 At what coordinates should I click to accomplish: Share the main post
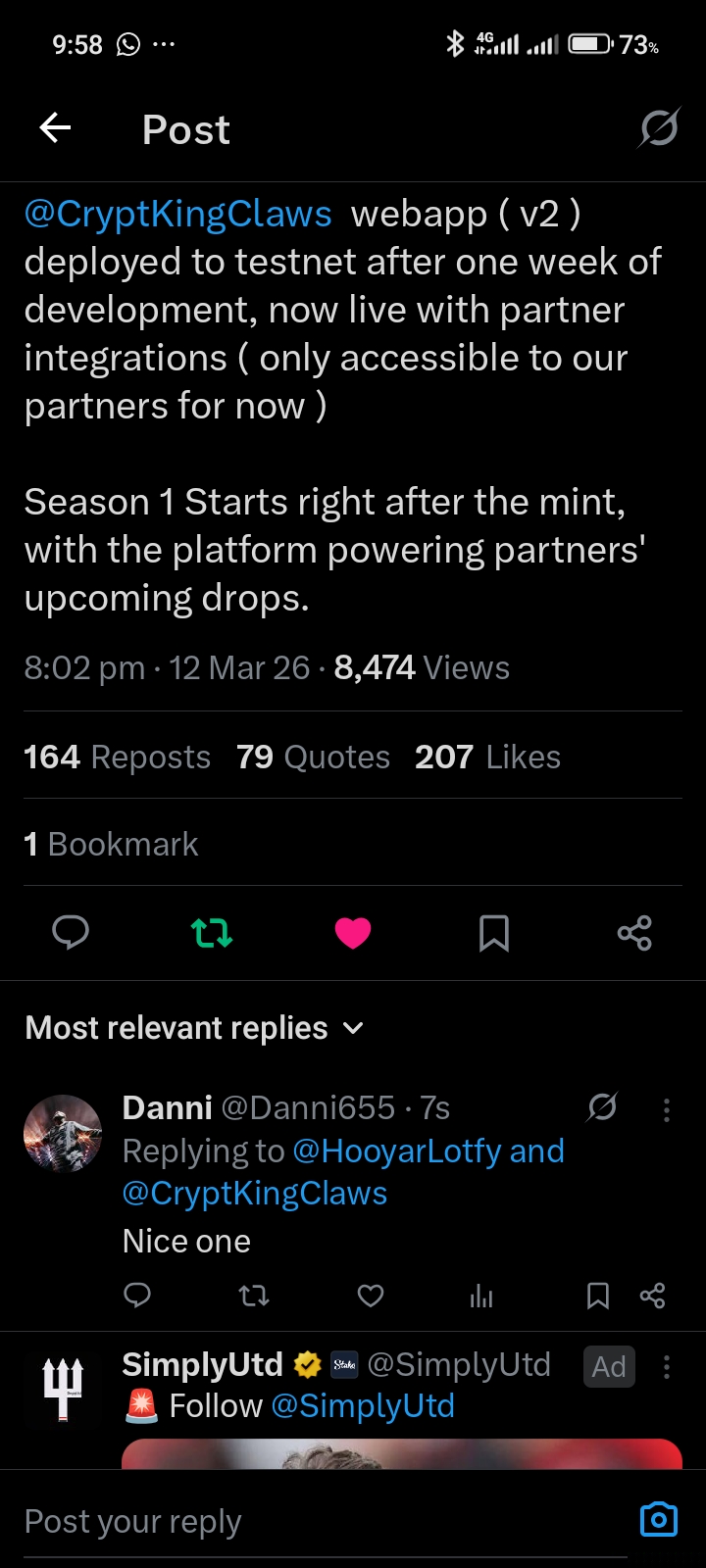(x=634, y=933)
